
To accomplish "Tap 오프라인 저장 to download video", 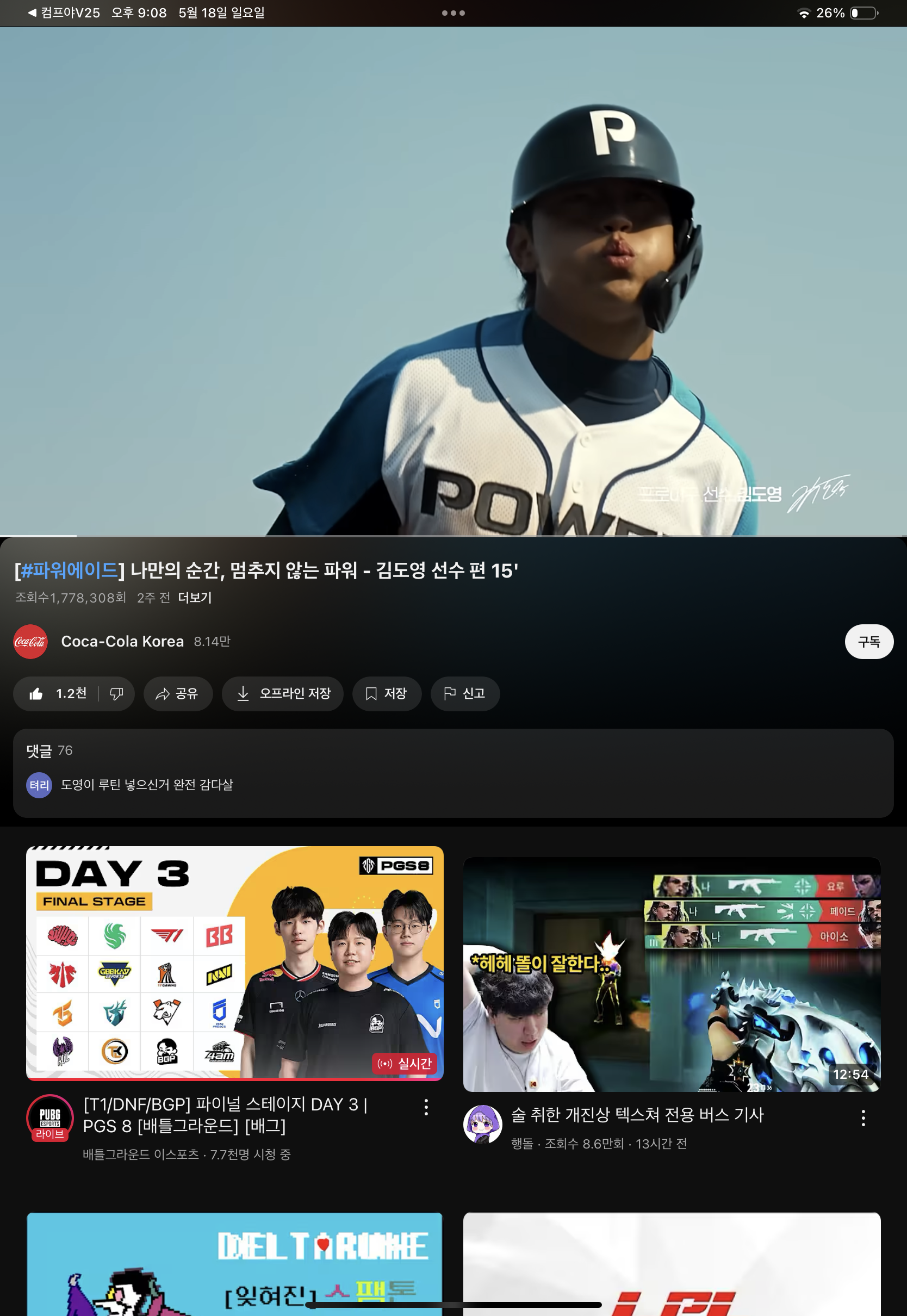I will (282, 693).
